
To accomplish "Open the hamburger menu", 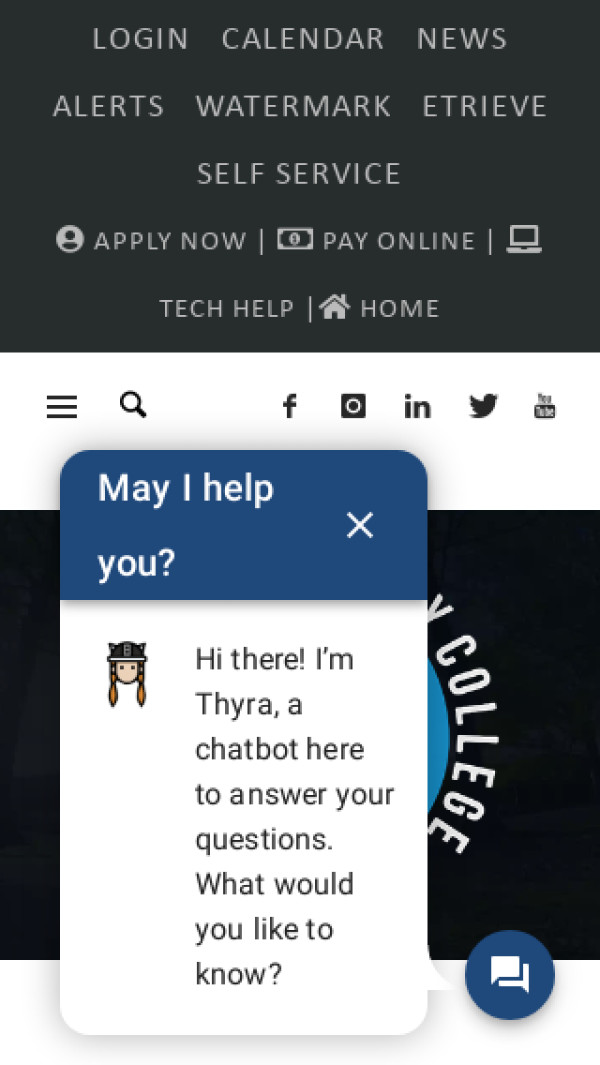I will click(62, 406).
